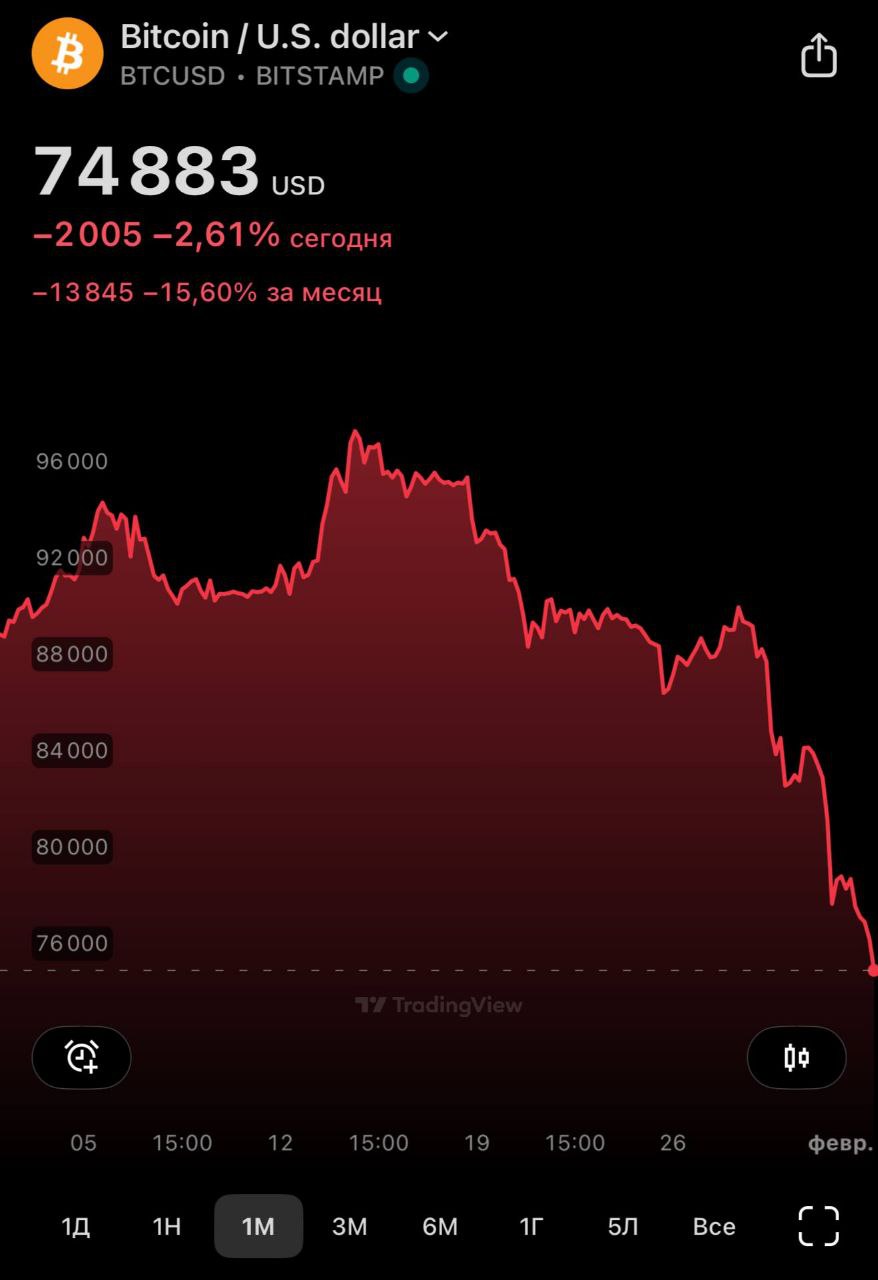Open the candlestick chart style icon
Screen dimensions: 878x1280
click(796, 1057)
